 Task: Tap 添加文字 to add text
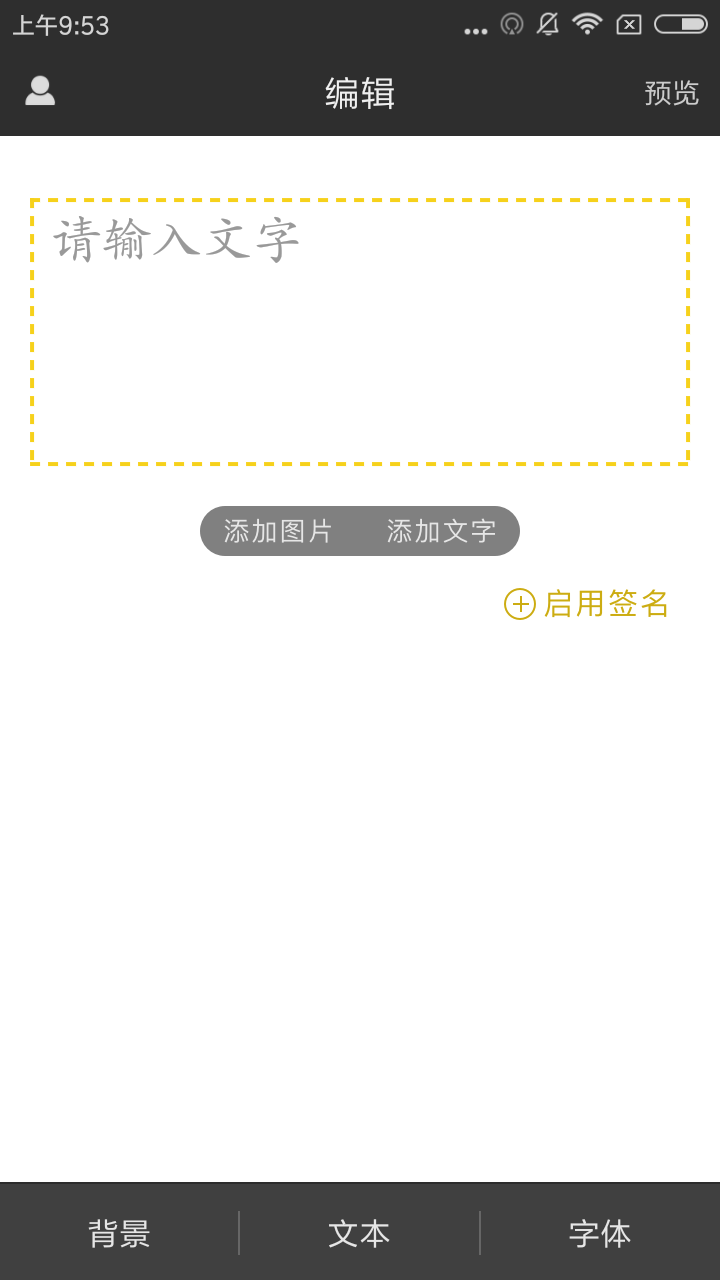(441, 531)
